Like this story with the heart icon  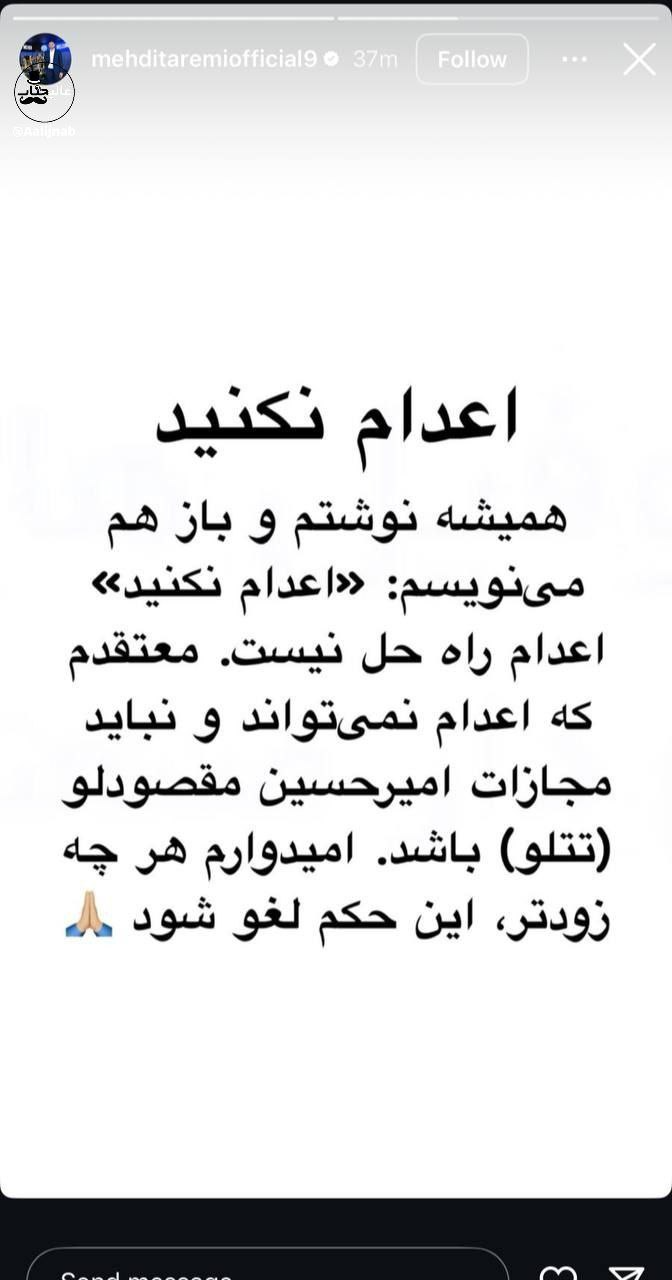coord(558,1272)
